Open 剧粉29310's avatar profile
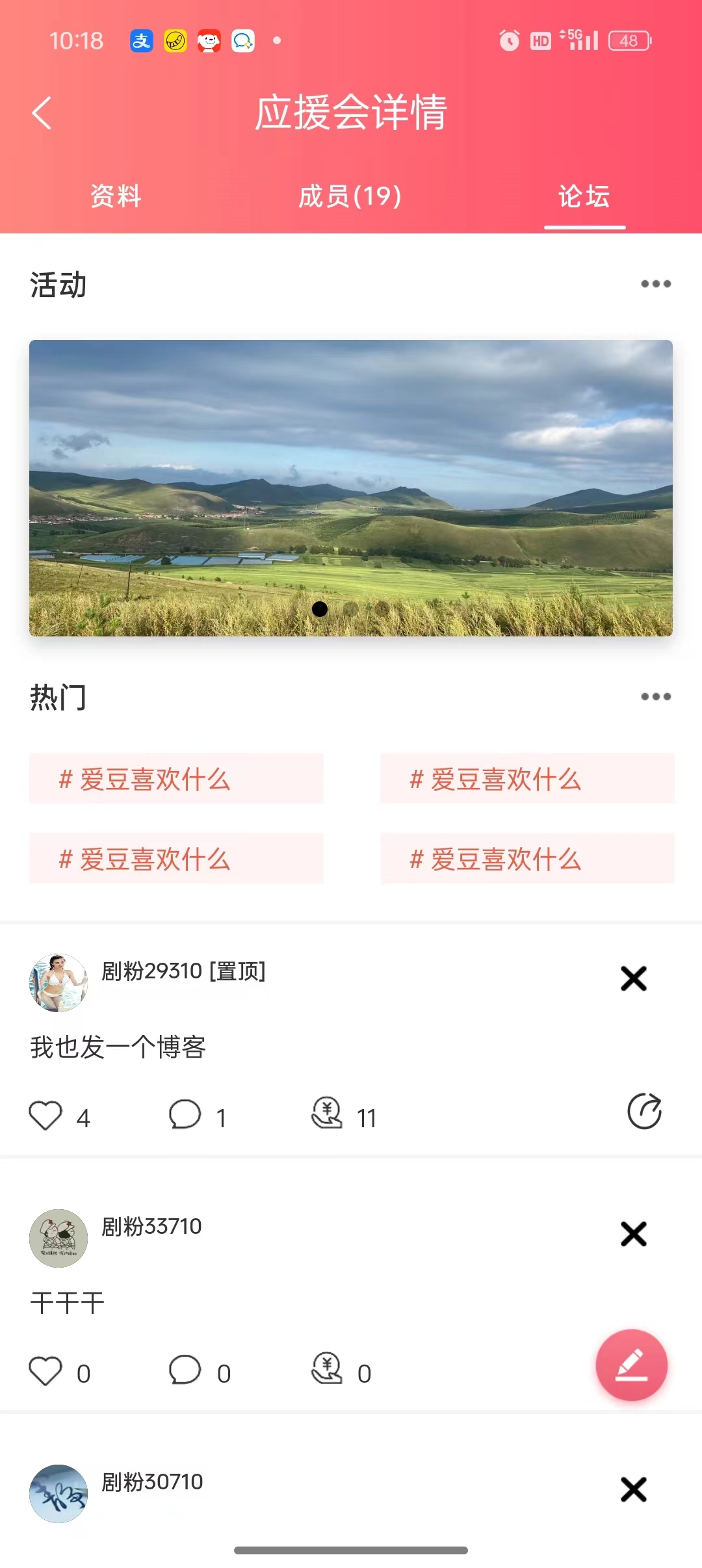The height and width of the screenshot is (1568, 702). (x=58, y=983)
